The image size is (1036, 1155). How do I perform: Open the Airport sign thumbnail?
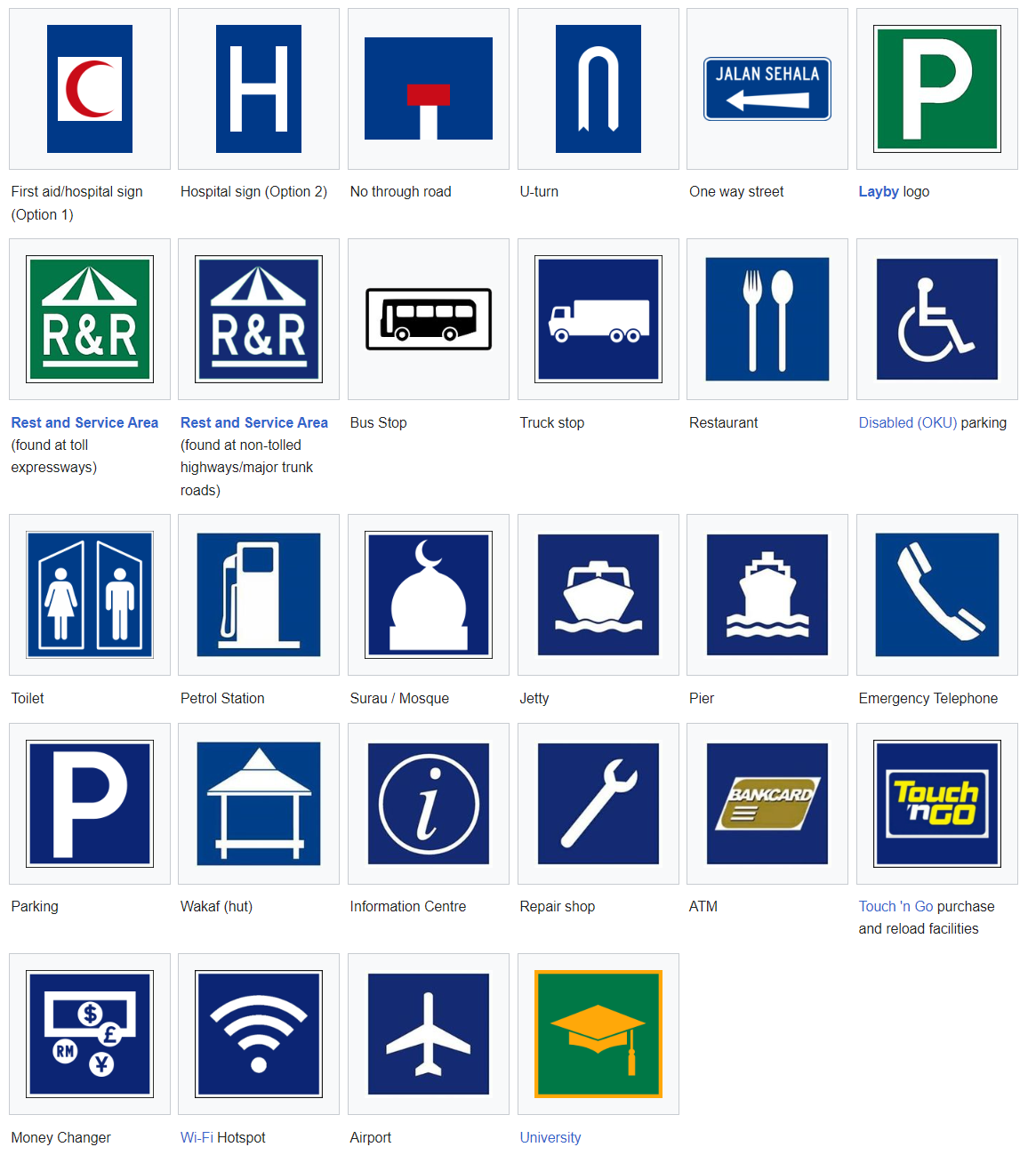click(x=429, y=1034)
